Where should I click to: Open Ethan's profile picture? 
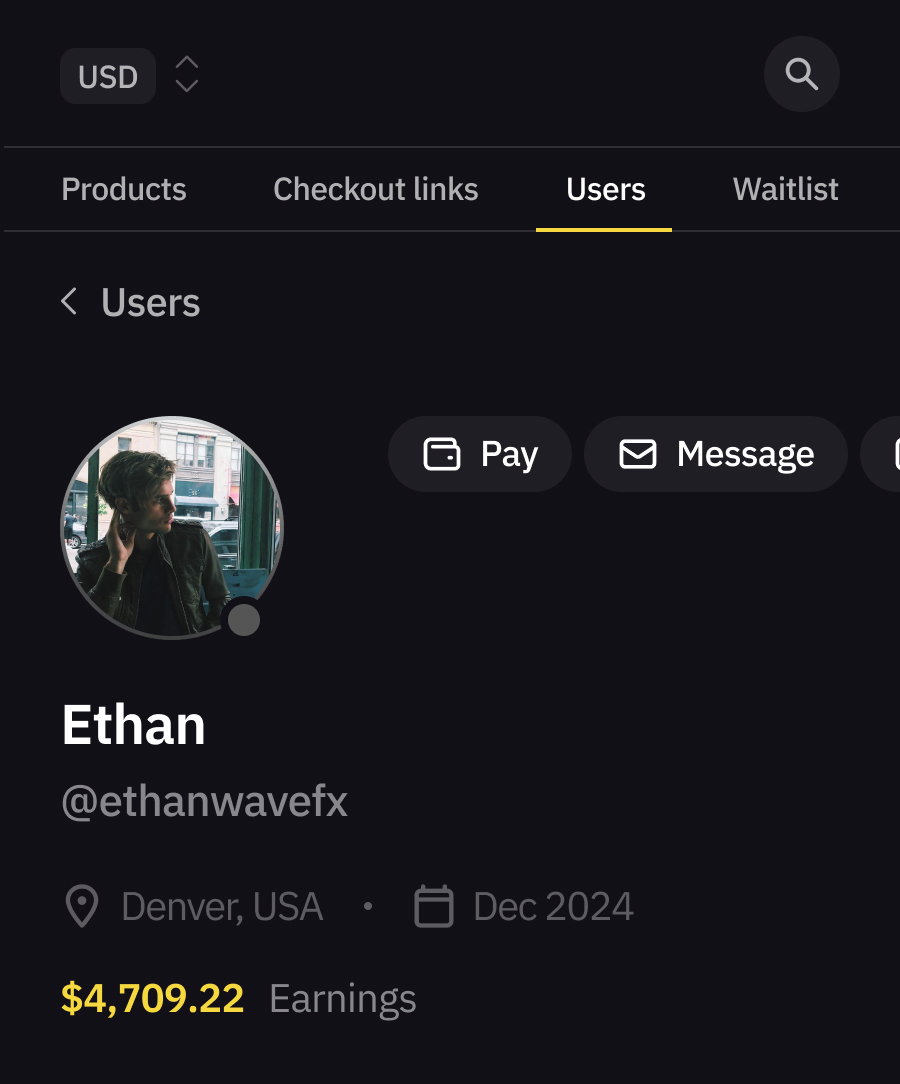click(x=172, y=527)
